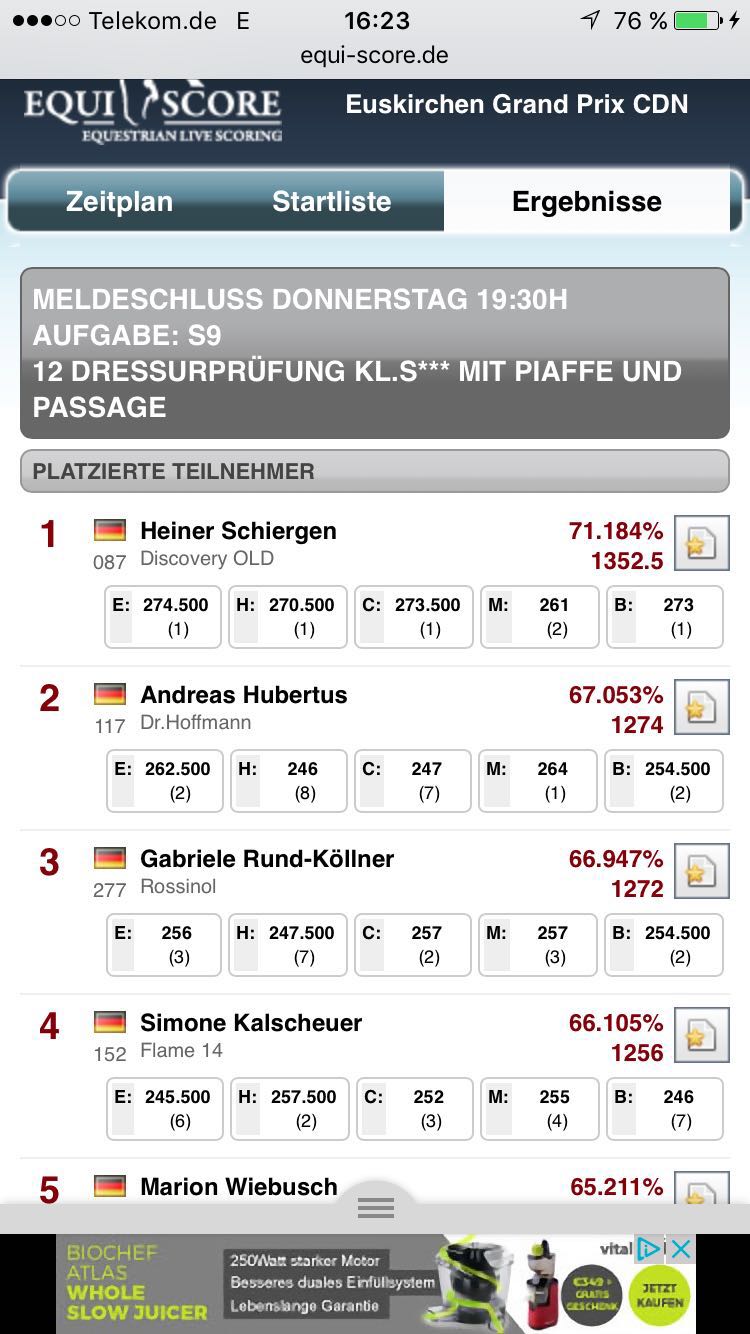The image size is (750, 1334).
Task: Expand the browser toolbar handle
Action: (x=375, y=1208)
